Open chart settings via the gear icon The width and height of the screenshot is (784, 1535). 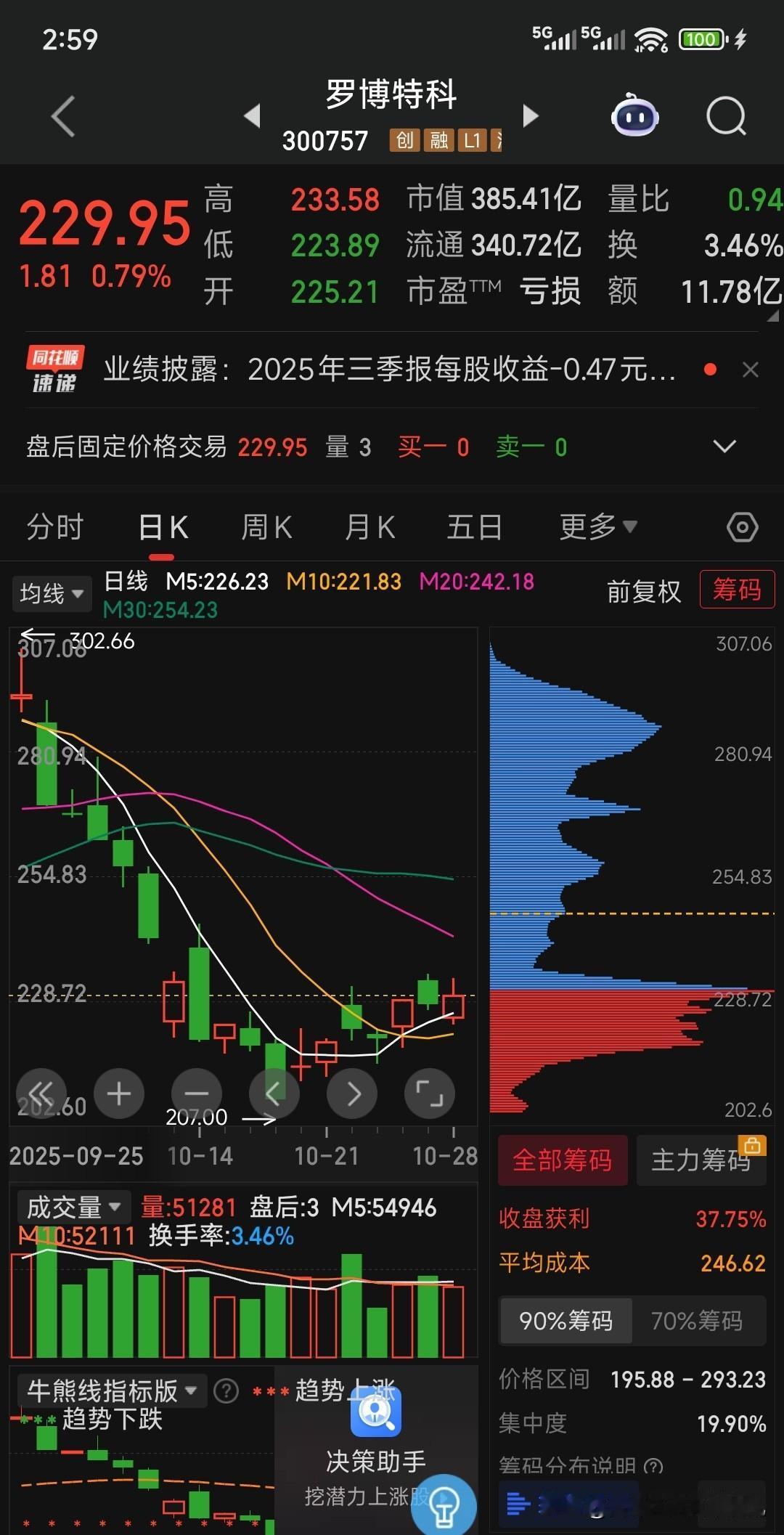click(x=742, y=527)
